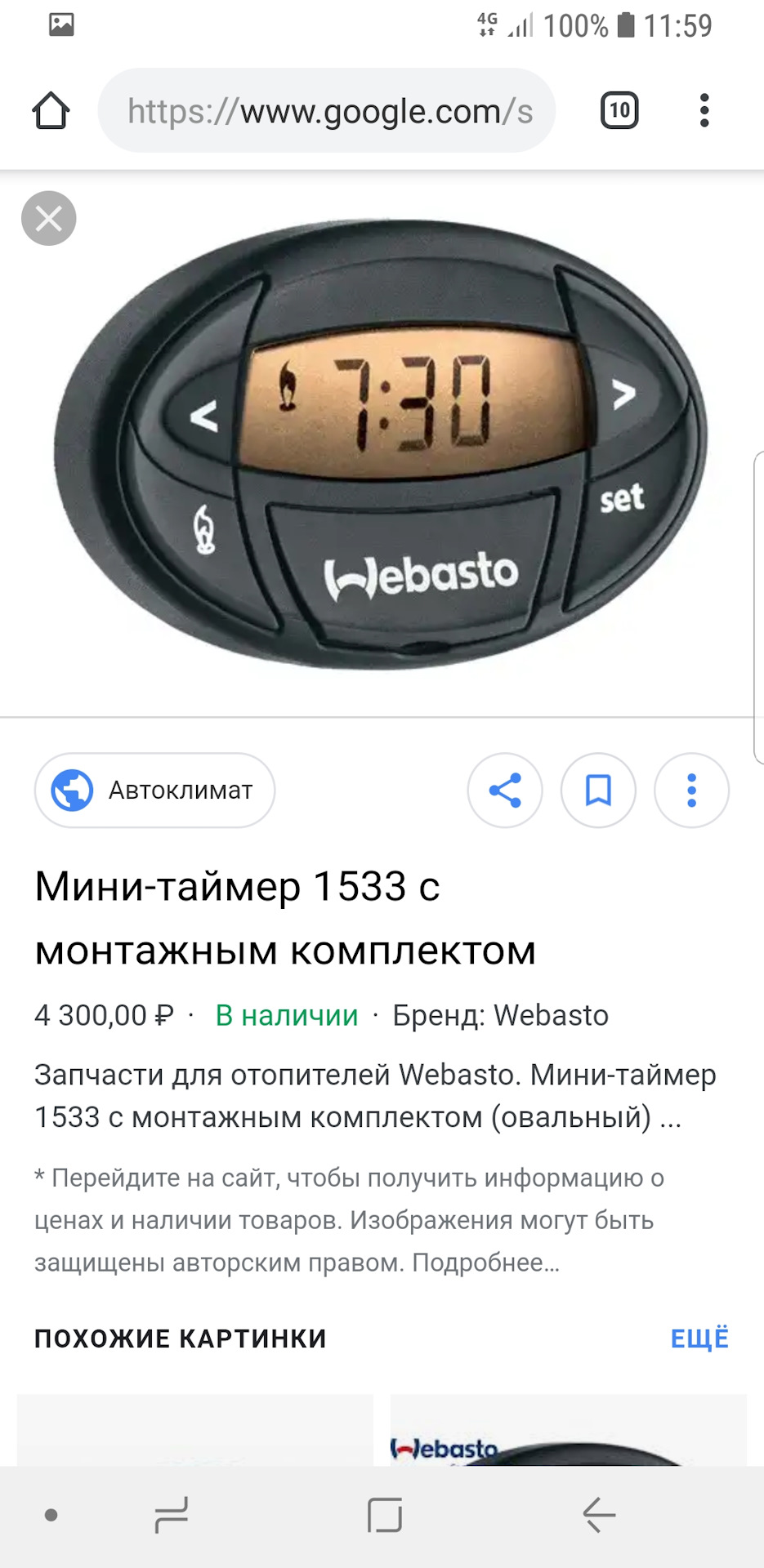764x1568 pixels.
Task: Go to the browser home page
Action: click(x=51, y=110)
